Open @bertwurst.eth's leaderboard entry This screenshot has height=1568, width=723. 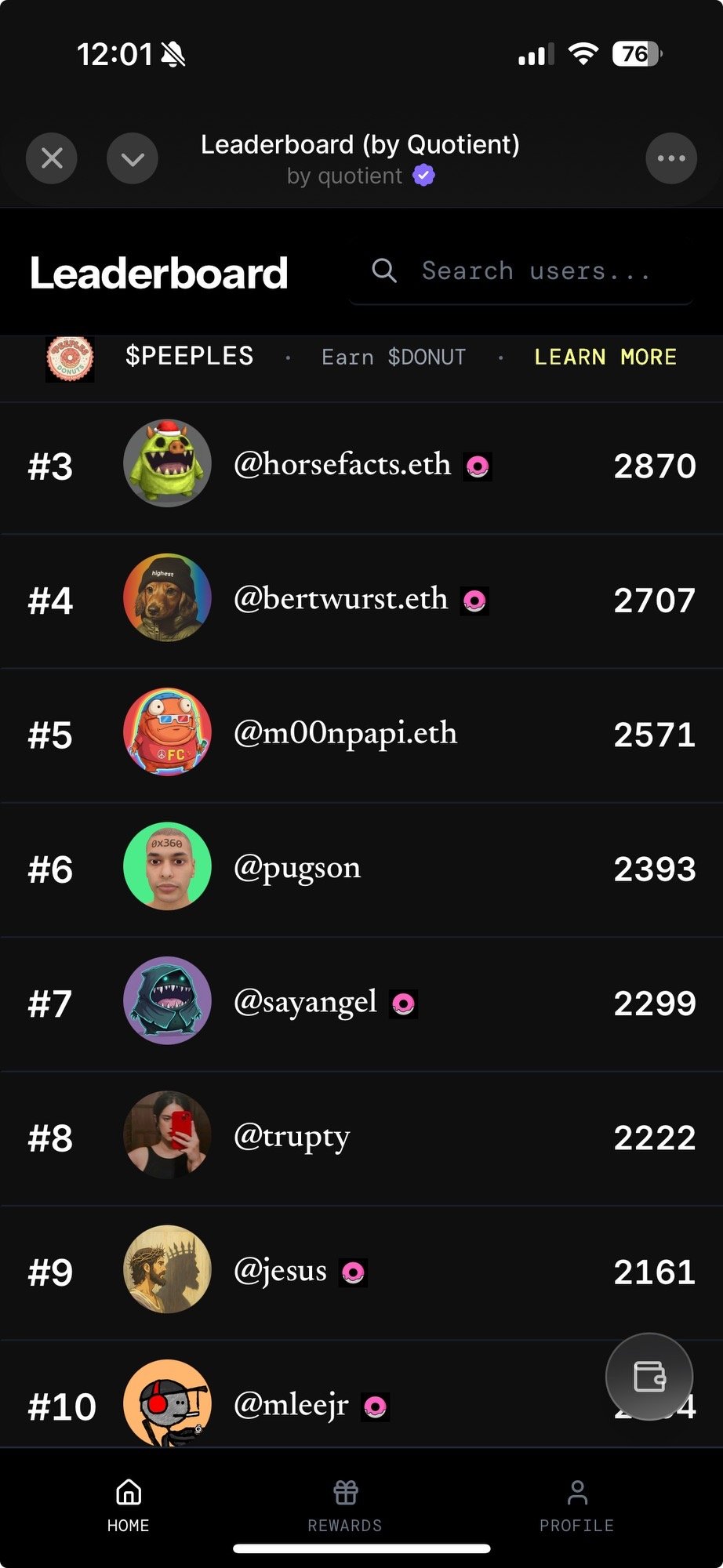click(361, 601)
